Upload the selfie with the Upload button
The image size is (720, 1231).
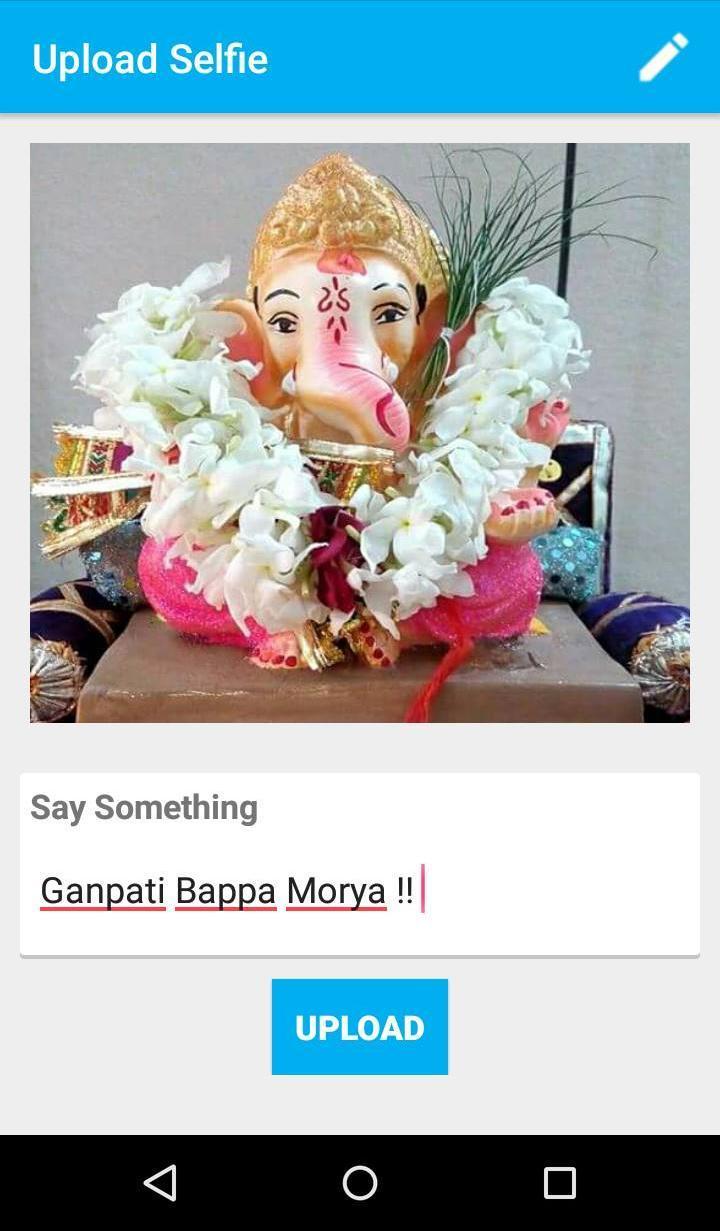pos(360,1027)
